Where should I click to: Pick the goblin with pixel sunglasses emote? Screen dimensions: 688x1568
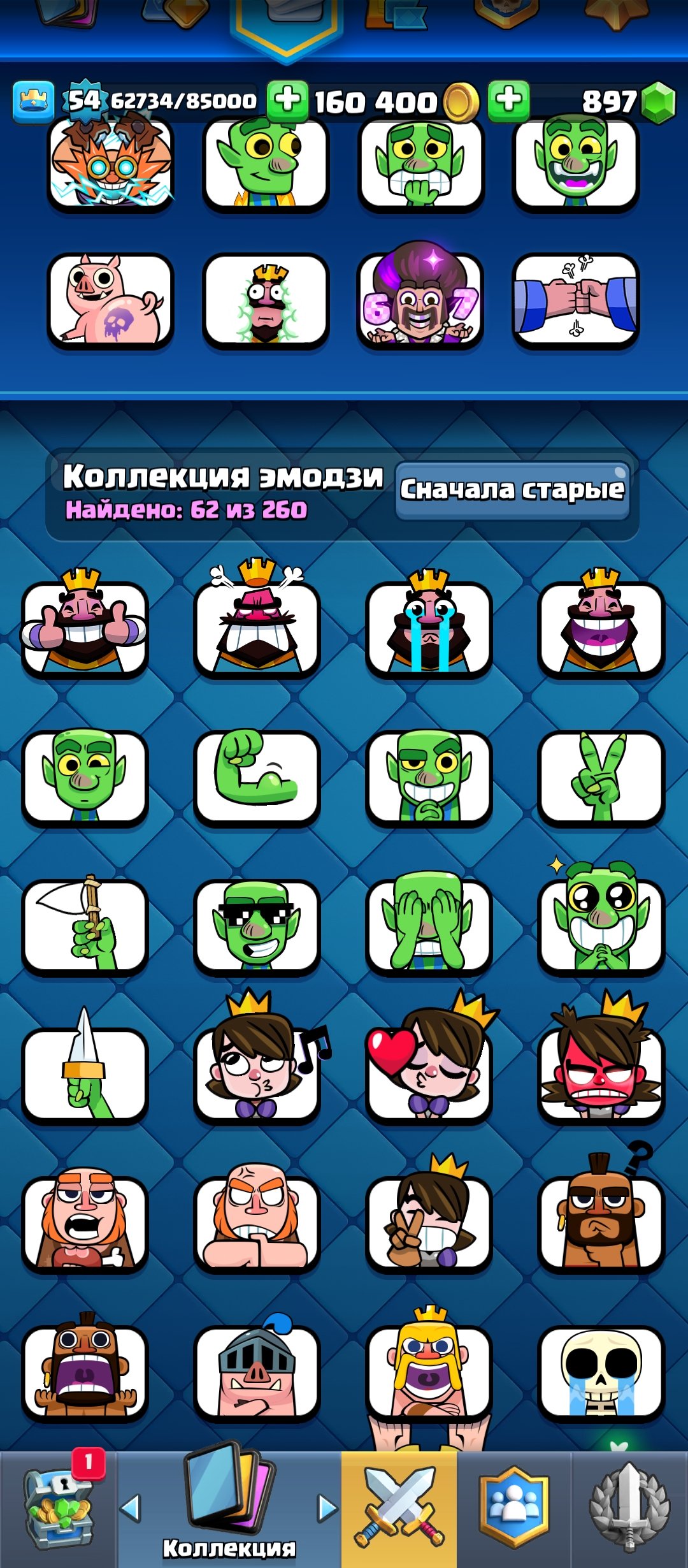pos(257,926)
